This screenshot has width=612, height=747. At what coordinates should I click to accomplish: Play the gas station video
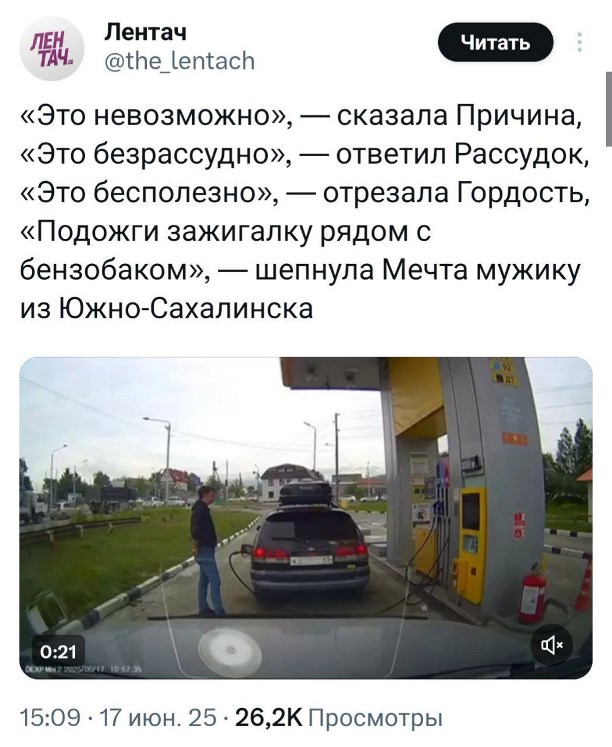(306, 517)
